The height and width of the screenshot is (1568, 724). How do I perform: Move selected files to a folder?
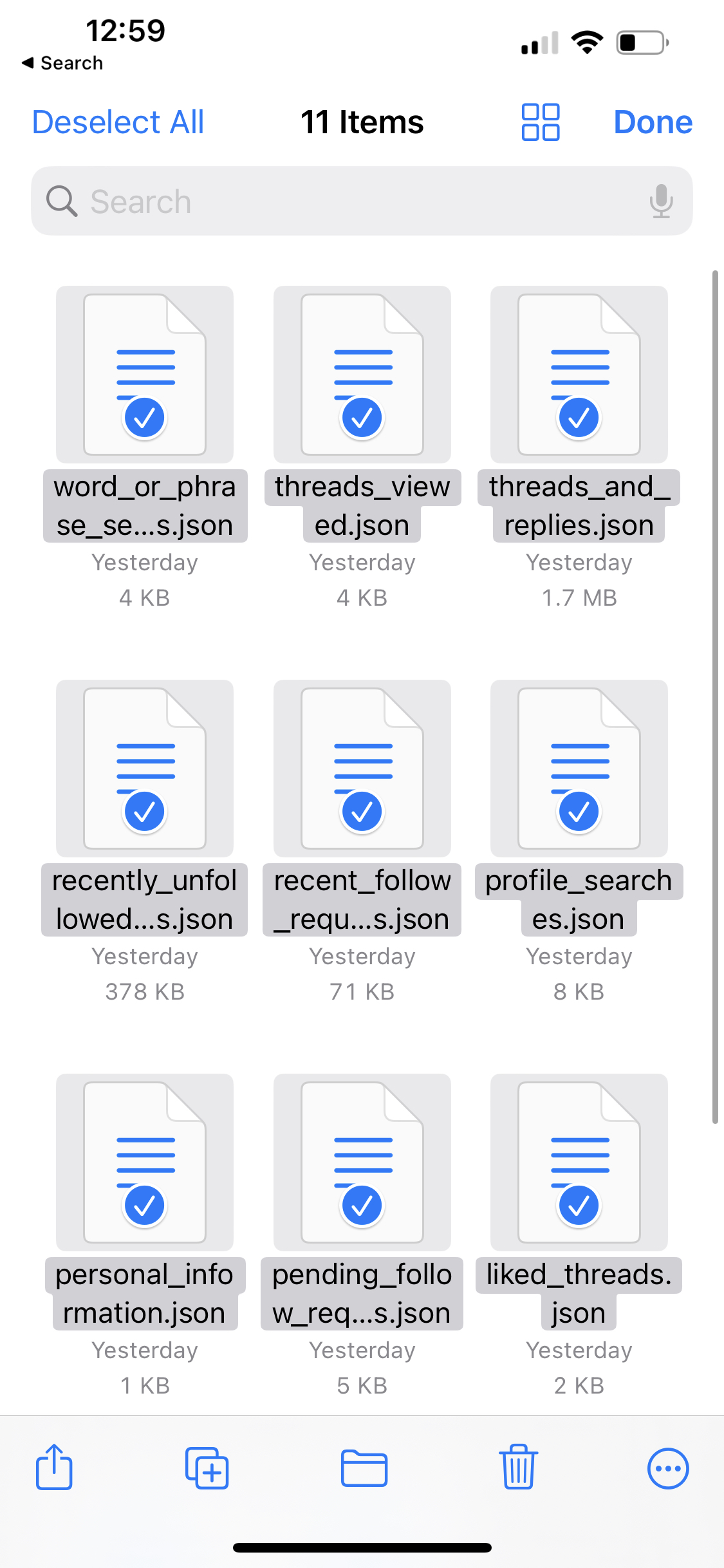[x=364, y=1468]
